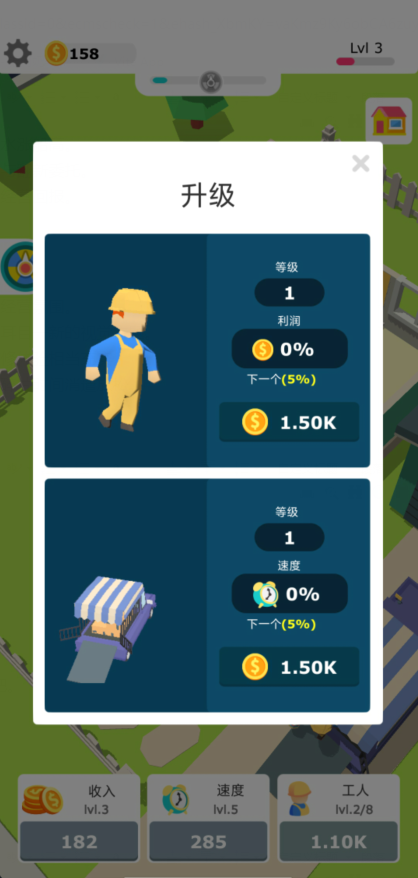
Task: Open the house shop icon
Action: coord(388,120)
